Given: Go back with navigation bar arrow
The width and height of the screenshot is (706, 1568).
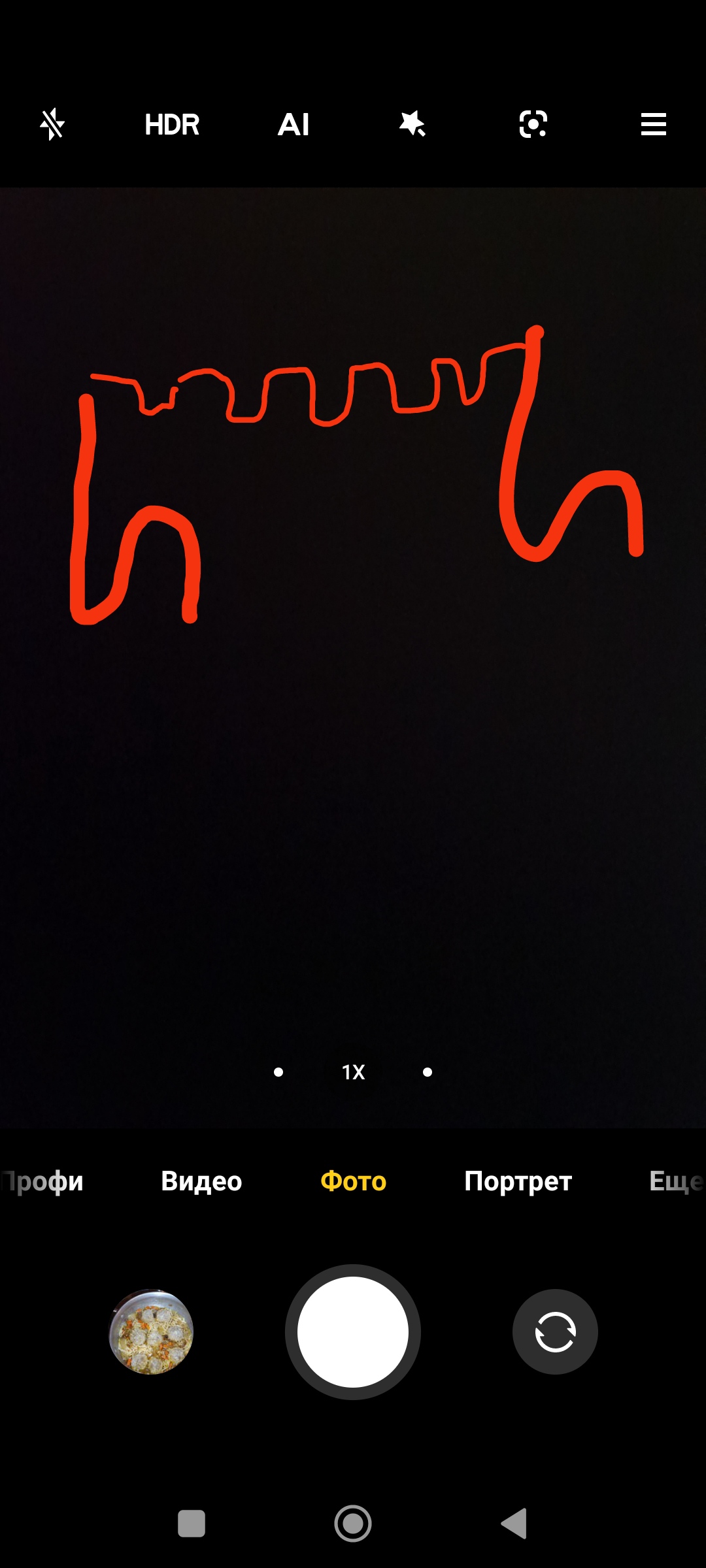Looking at the screenshot, I should pyautogui.click(x=514, y=1524).
